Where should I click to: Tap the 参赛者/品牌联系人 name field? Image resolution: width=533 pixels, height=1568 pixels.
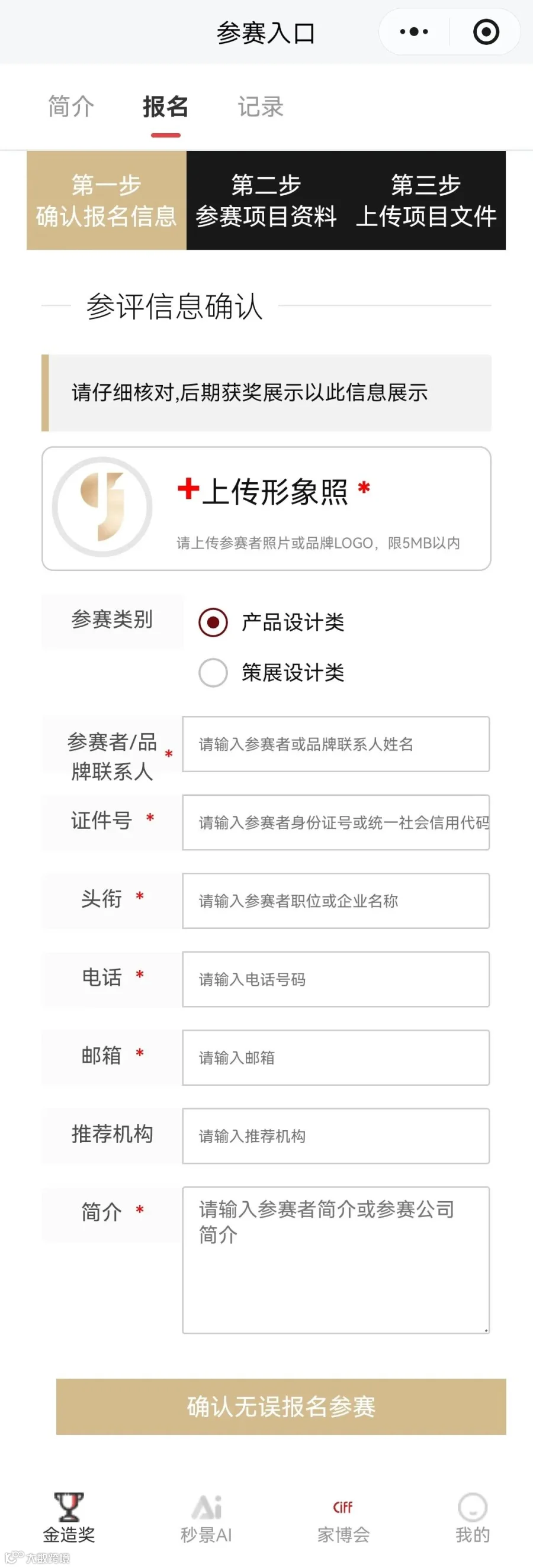click(x=336, y=744)
